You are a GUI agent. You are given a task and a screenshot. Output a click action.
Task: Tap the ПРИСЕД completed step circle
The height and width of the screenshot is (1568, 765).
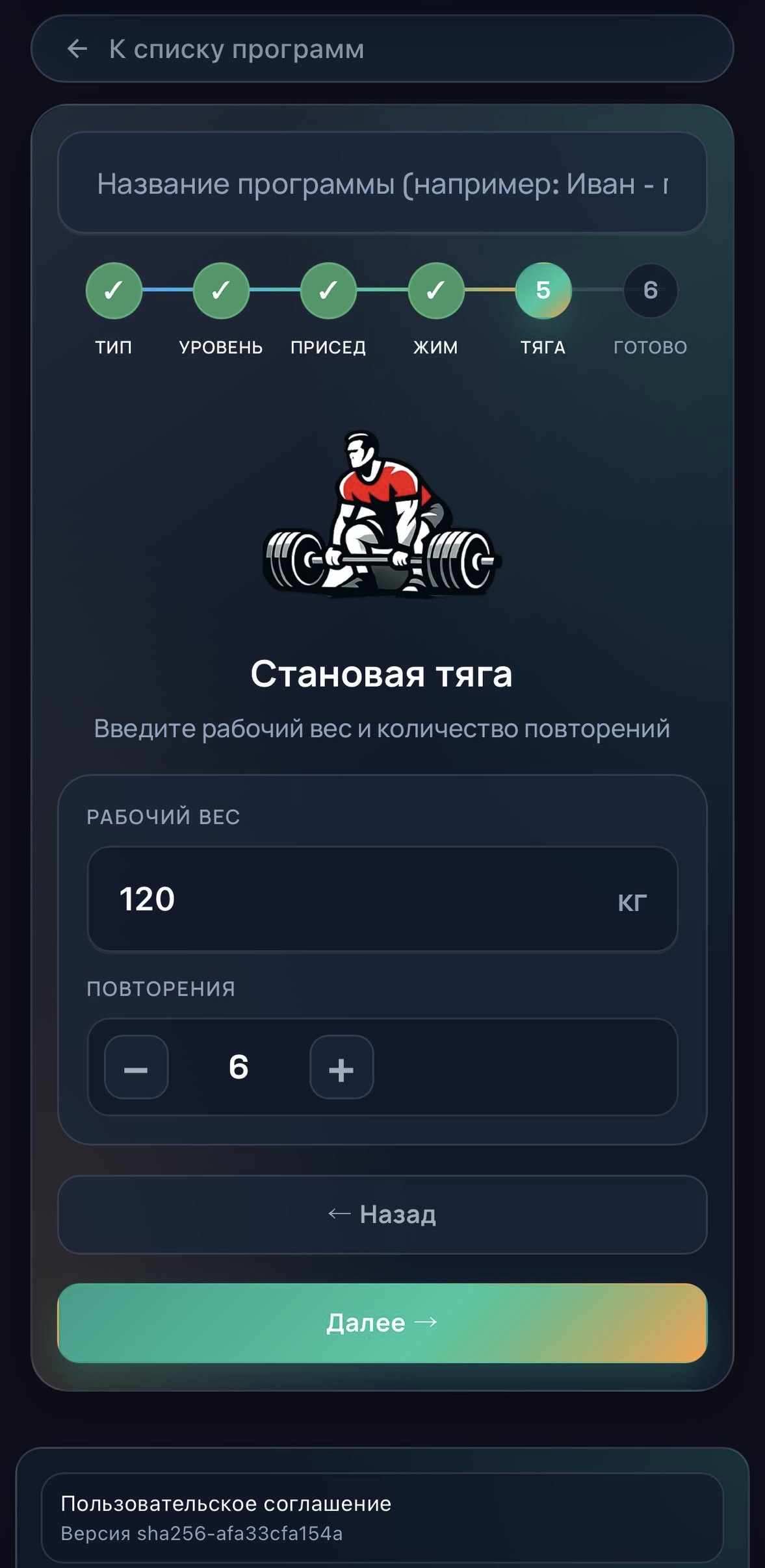point(328,292)
